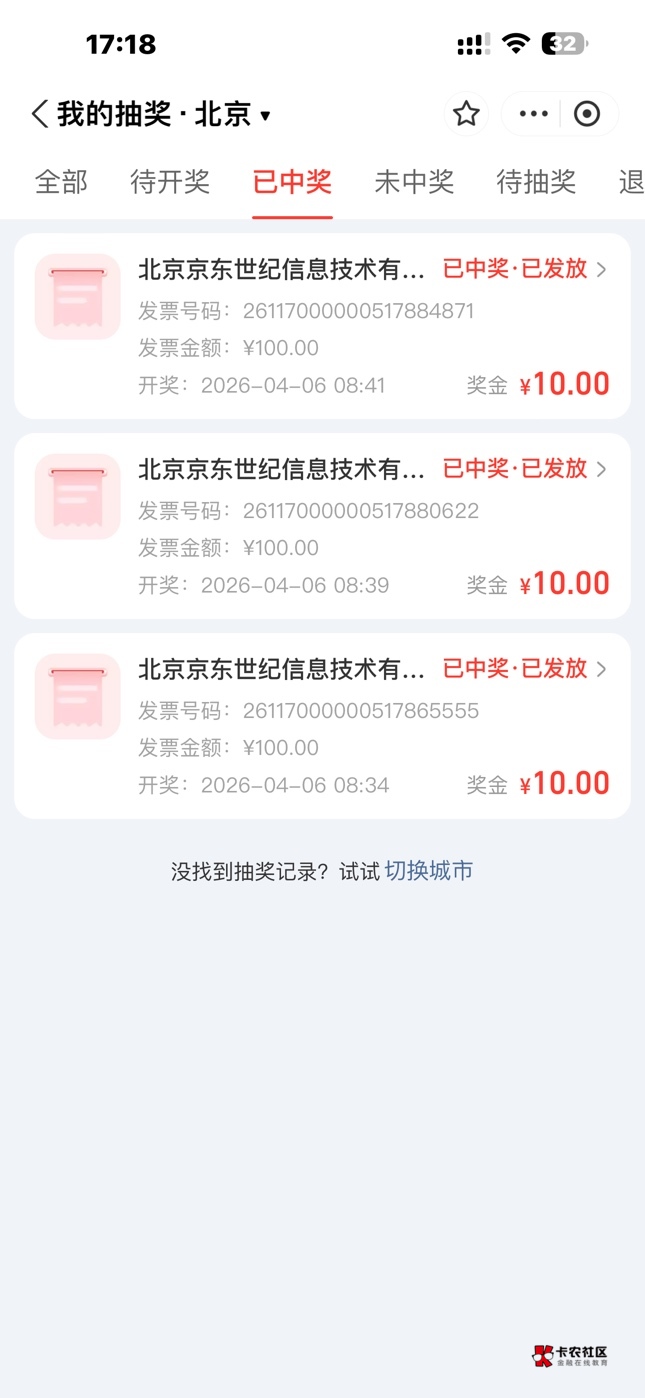Select the 已中奖 tab
This screenshot has height=1398, width=645.
click(292, 182)
